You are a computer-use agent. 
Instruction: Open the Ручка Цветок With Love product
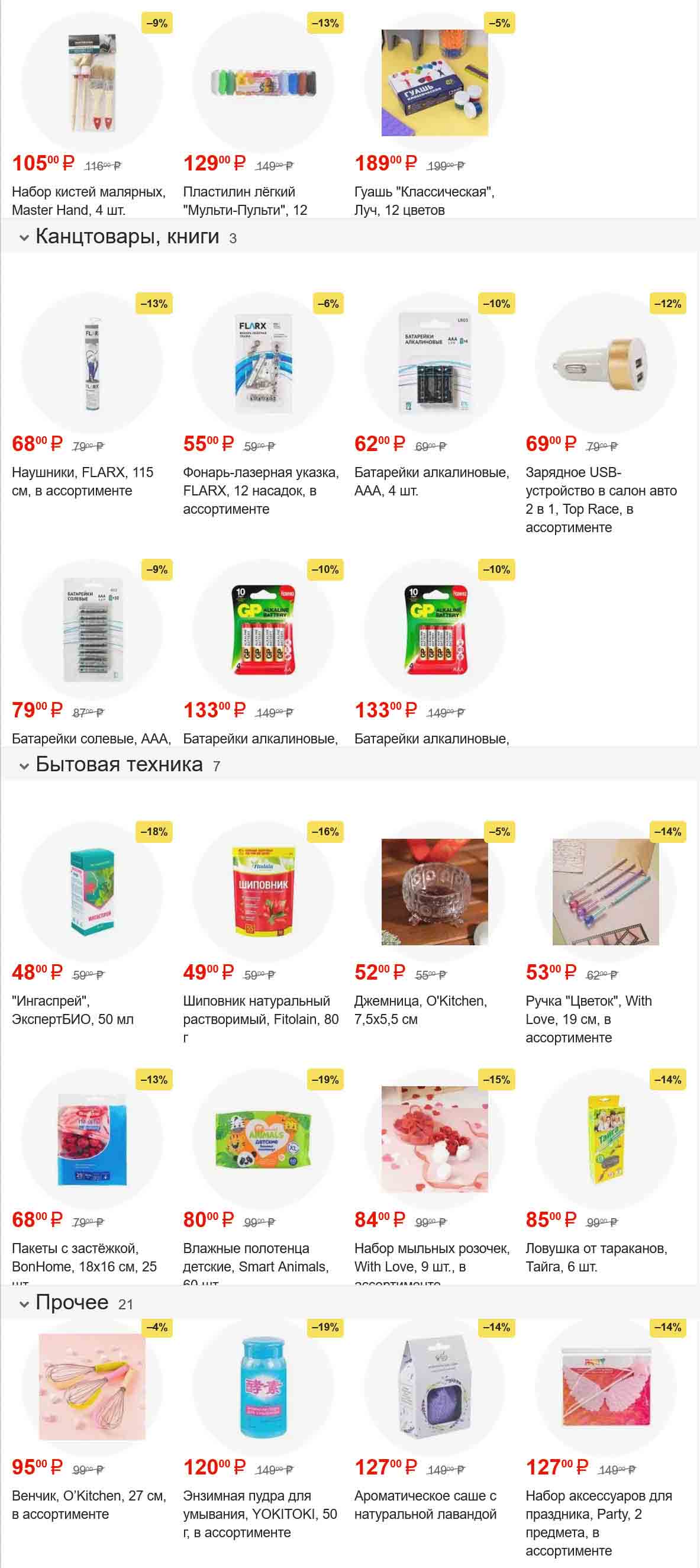(x=605, y=892)
